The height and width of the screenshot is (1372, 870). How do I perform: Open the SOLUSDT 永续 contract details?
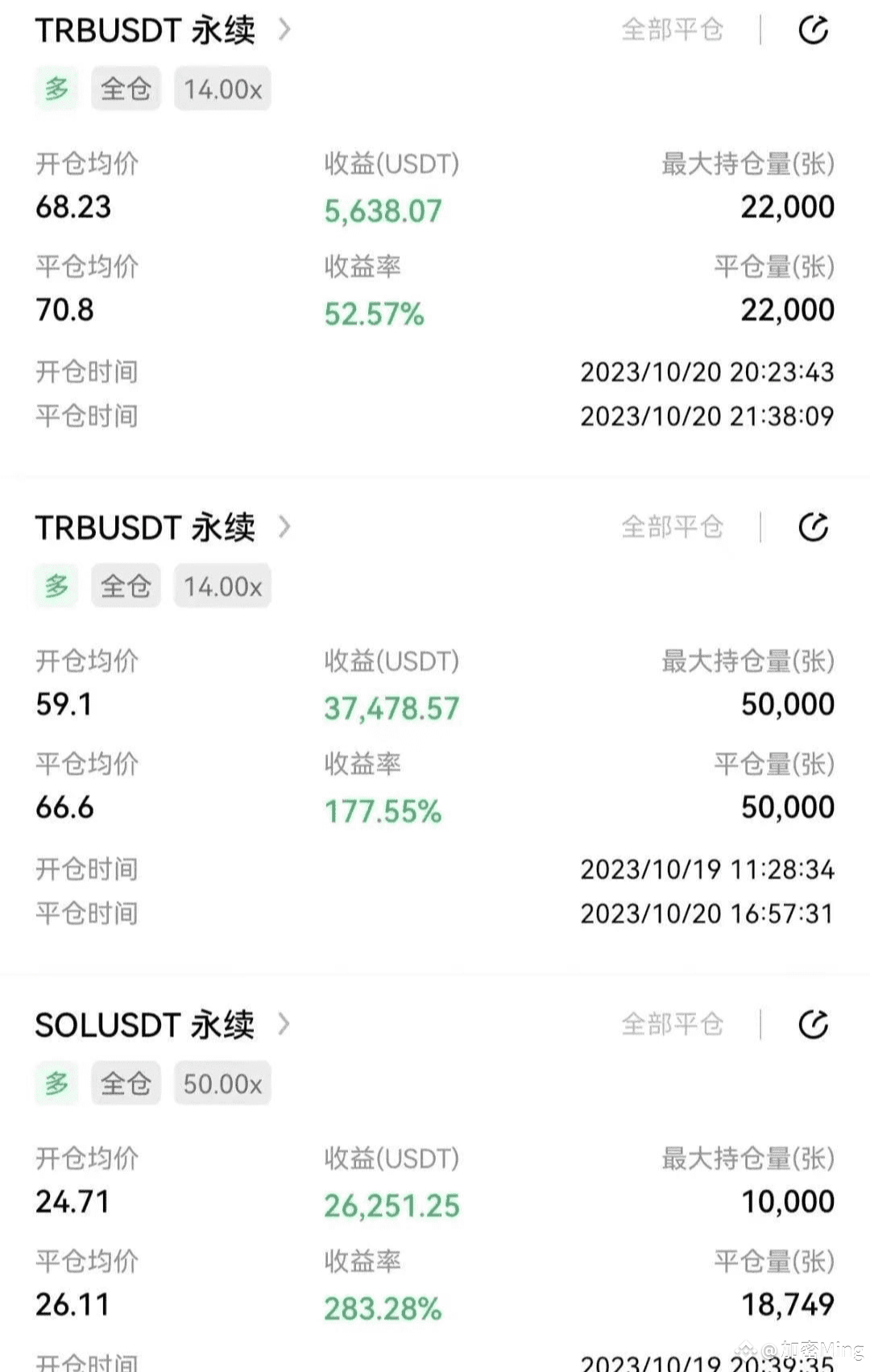161,1025
